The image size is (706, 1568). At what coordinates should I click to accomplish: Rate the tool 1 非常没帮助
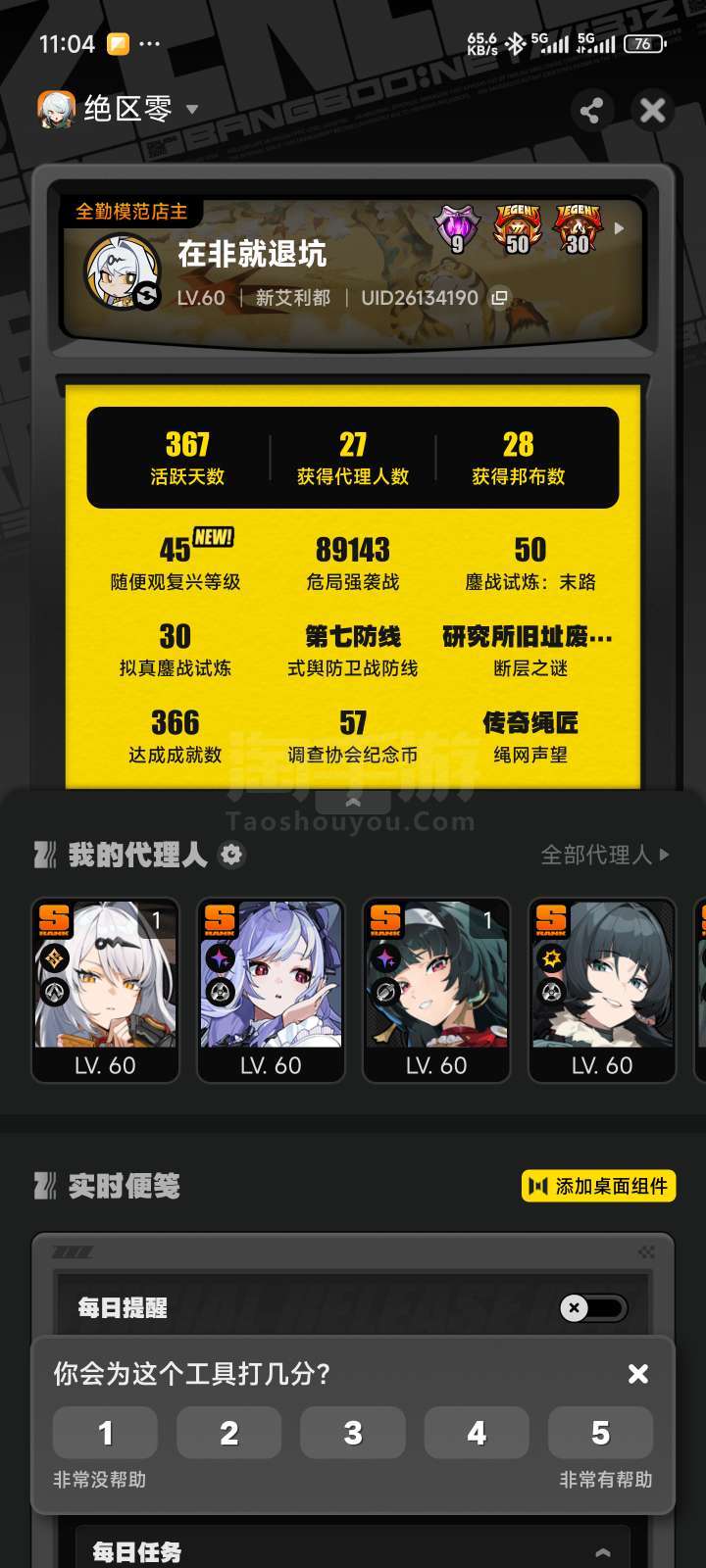[105, 1433]
